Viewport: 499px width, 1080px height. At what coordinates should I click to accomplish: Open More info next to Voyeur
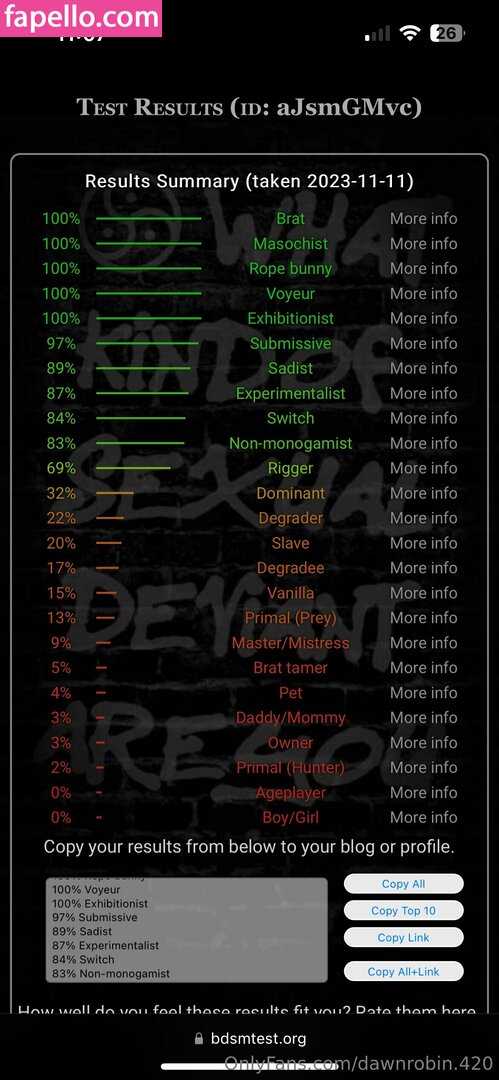[x=423, y=293]
